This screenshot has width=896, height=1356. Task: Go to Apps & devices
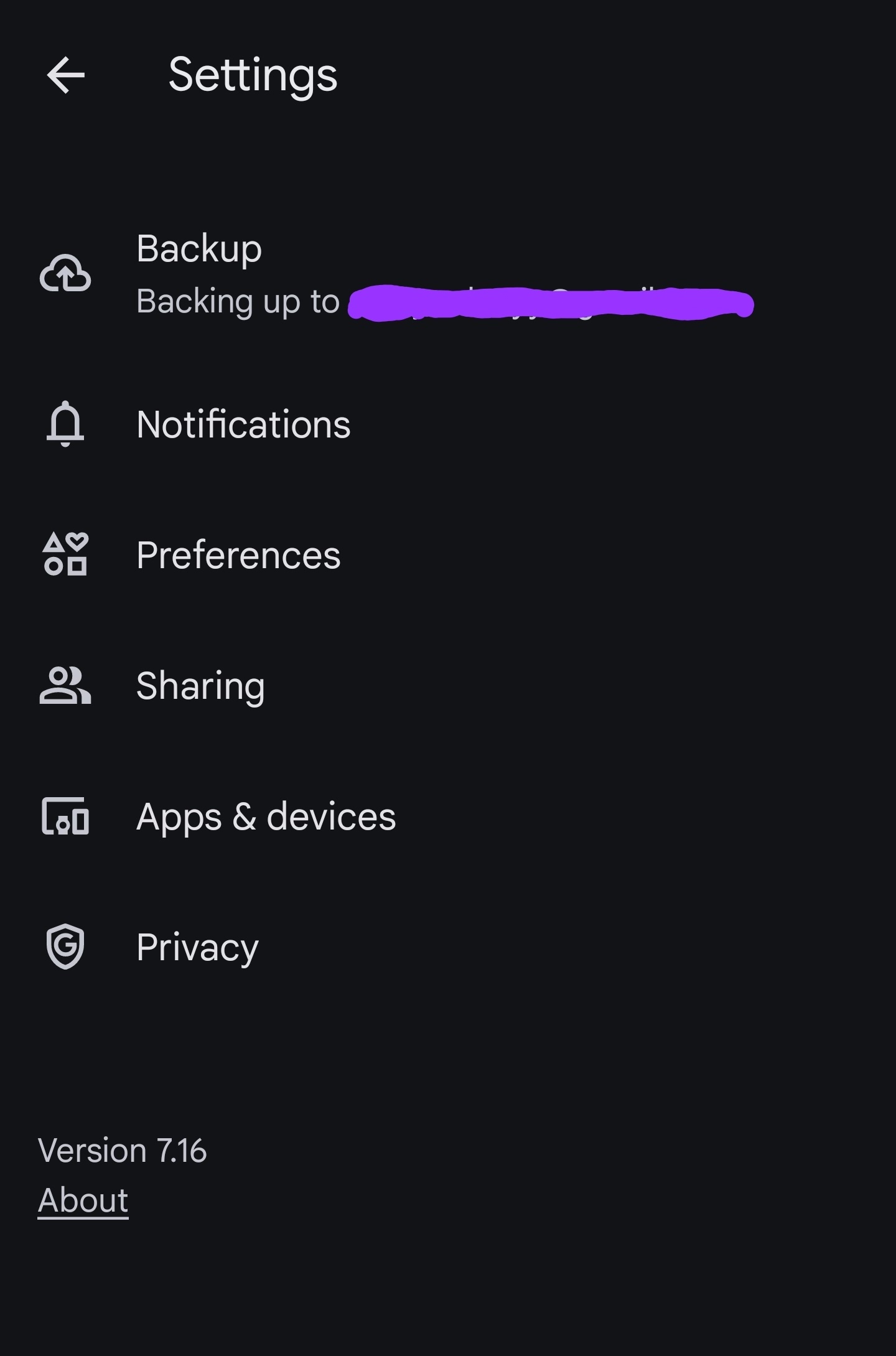pos(266,816)
